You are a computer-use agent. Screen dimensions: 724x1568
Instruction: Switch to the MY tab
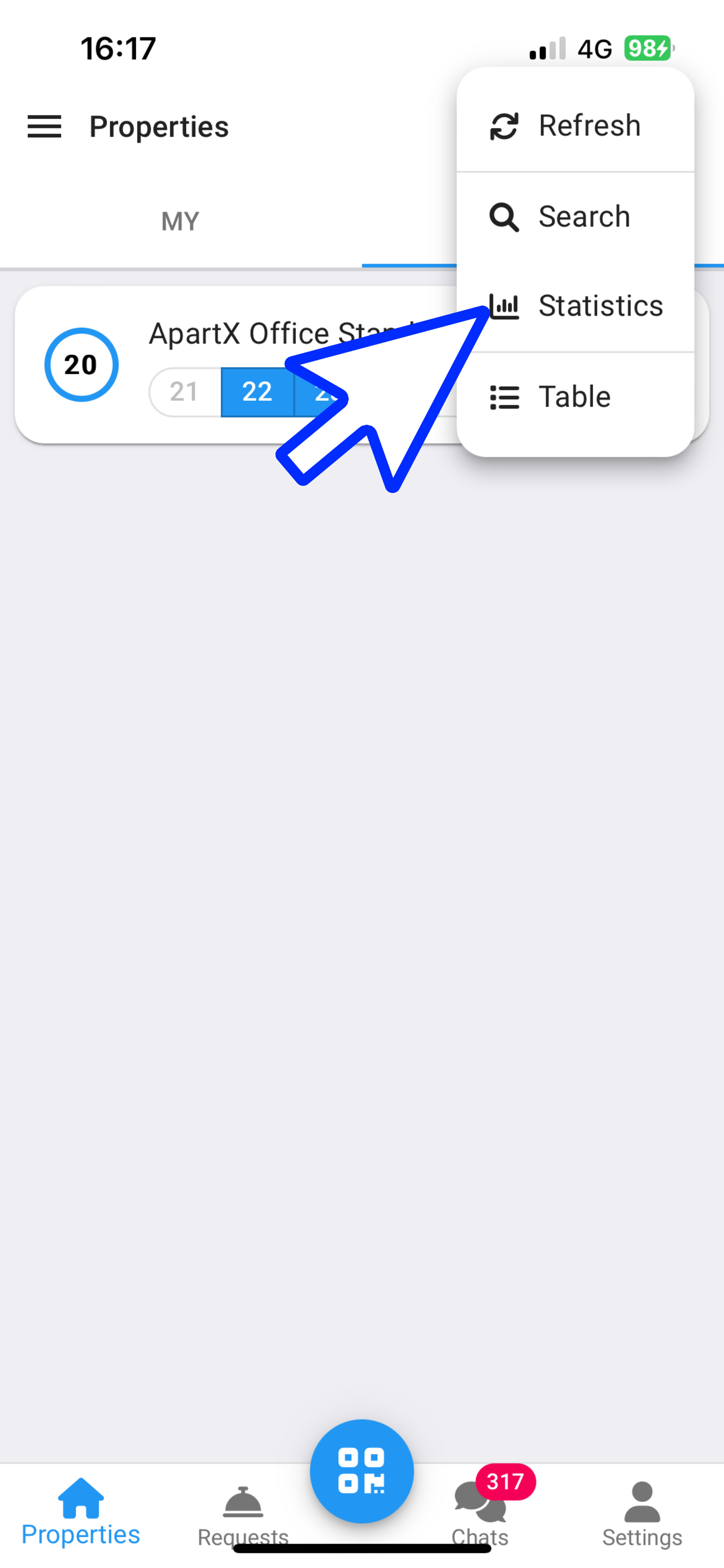(180, 221)
